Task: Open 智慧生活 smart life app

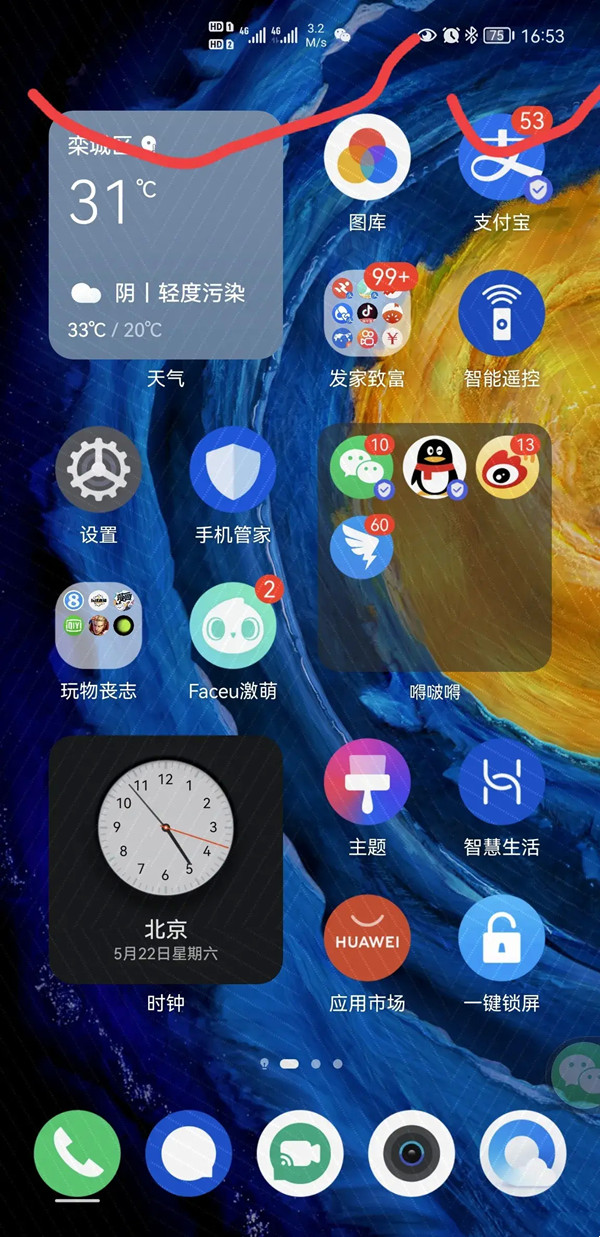Action: click(501, 782)
